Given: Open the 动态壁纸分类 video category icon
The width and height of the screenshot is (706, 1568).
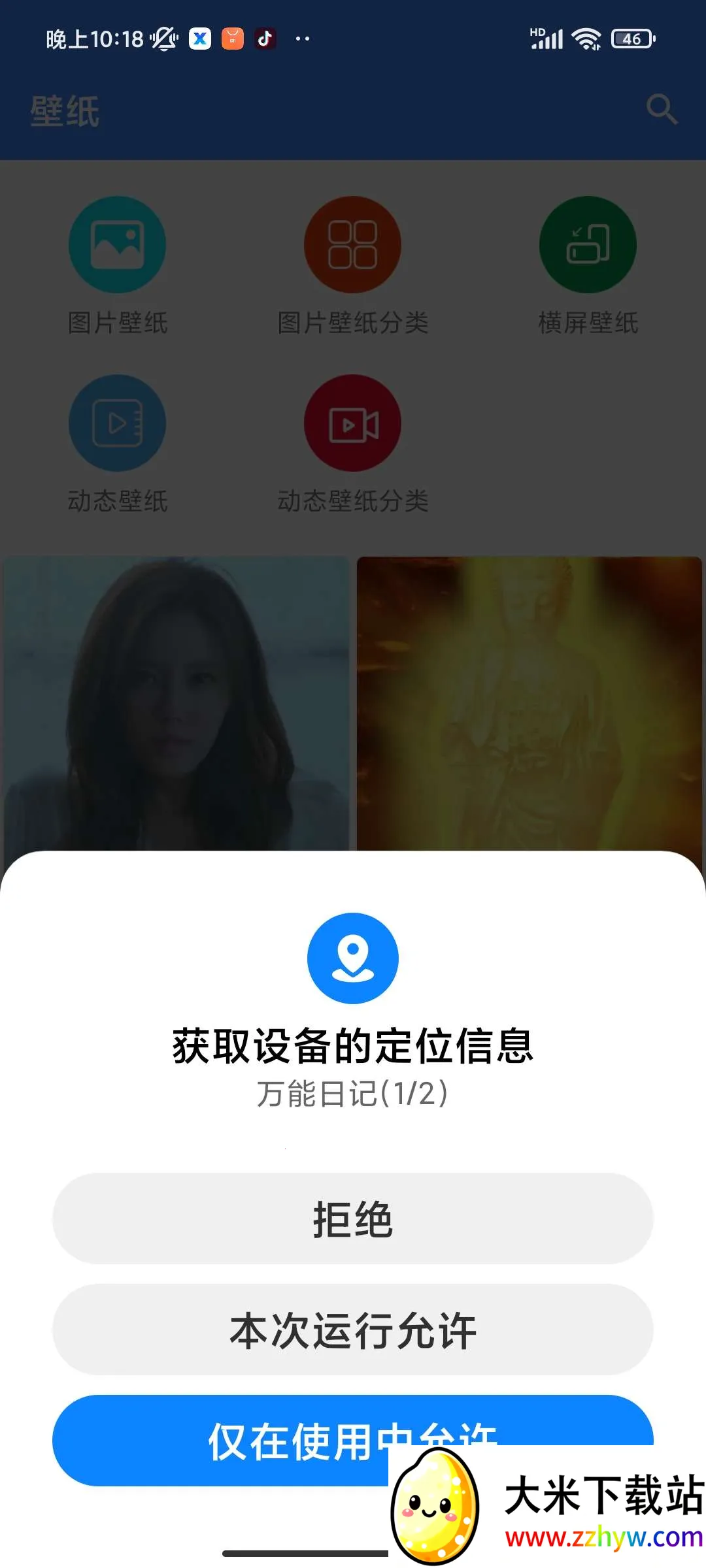Looking at the screenshot, I should (x=352, y=423).
